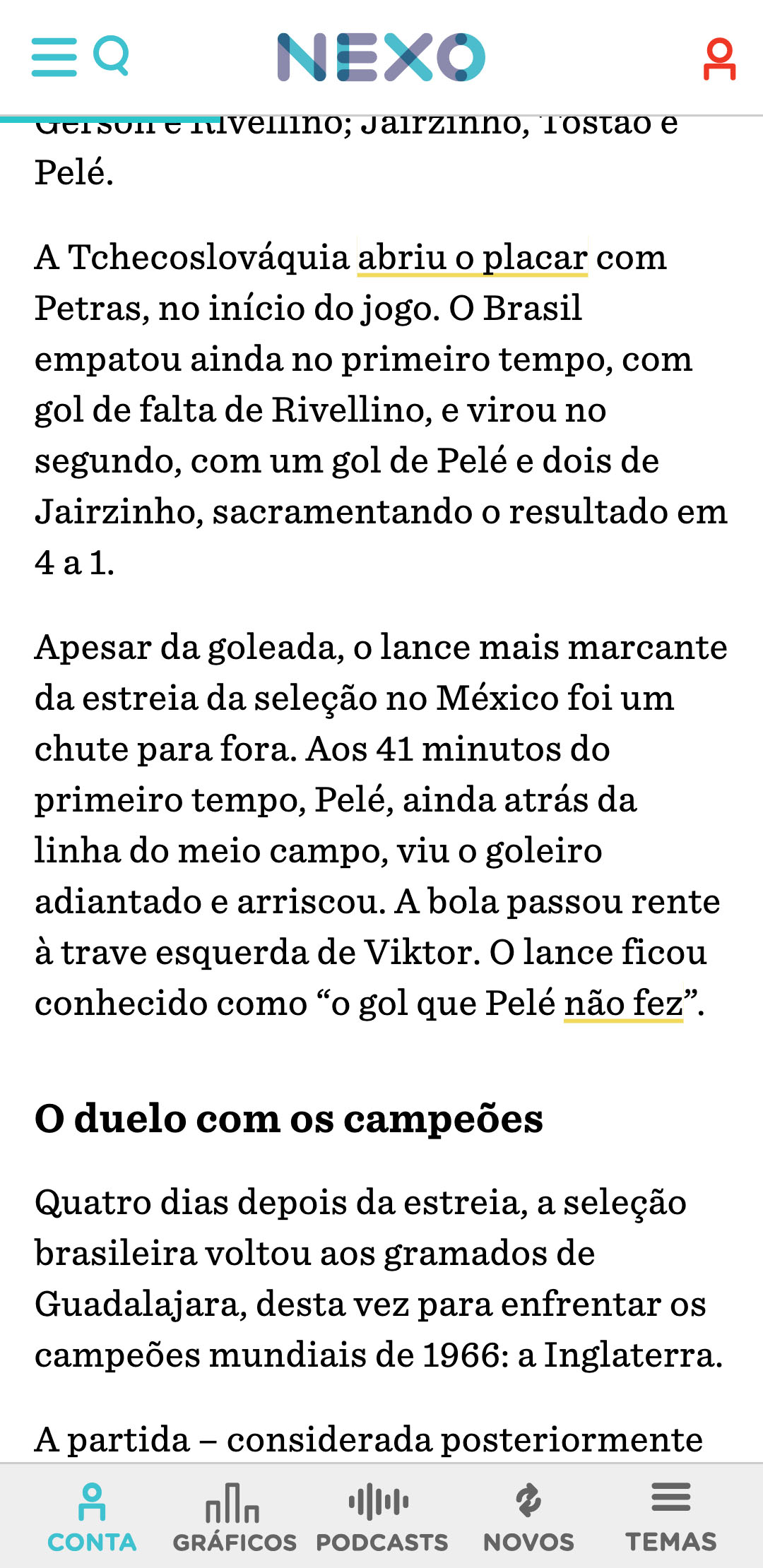Go to the Nexo home logo

381,57
